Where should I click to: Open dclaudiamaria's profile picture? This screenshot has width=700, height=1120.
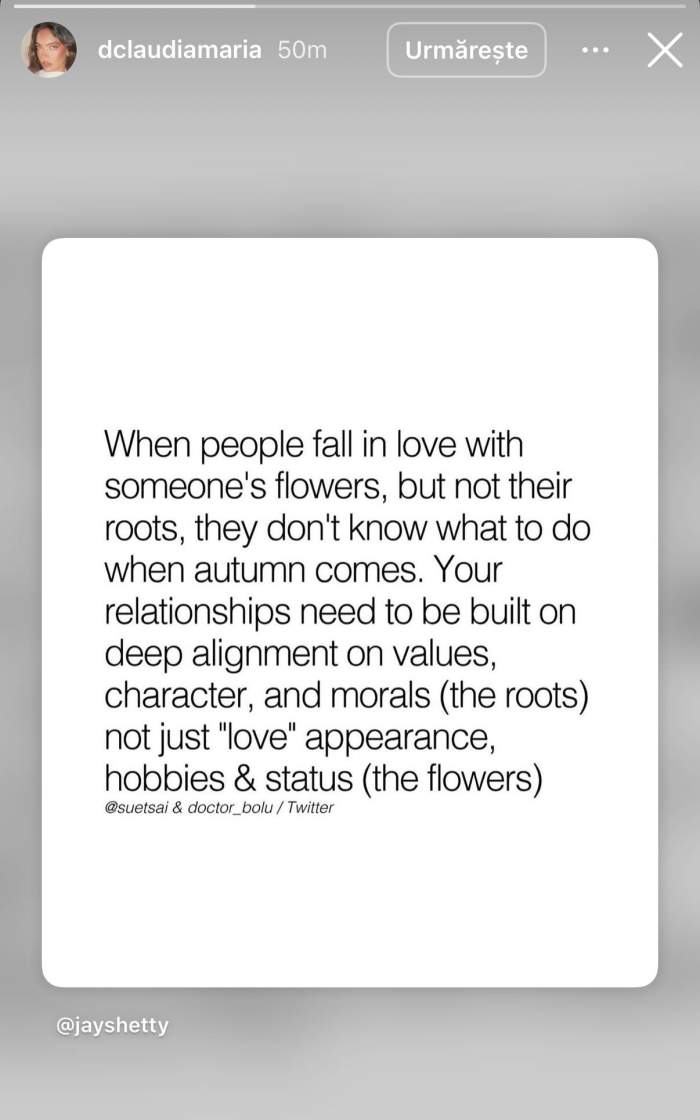pyautogui.click(x=49, y=49)
